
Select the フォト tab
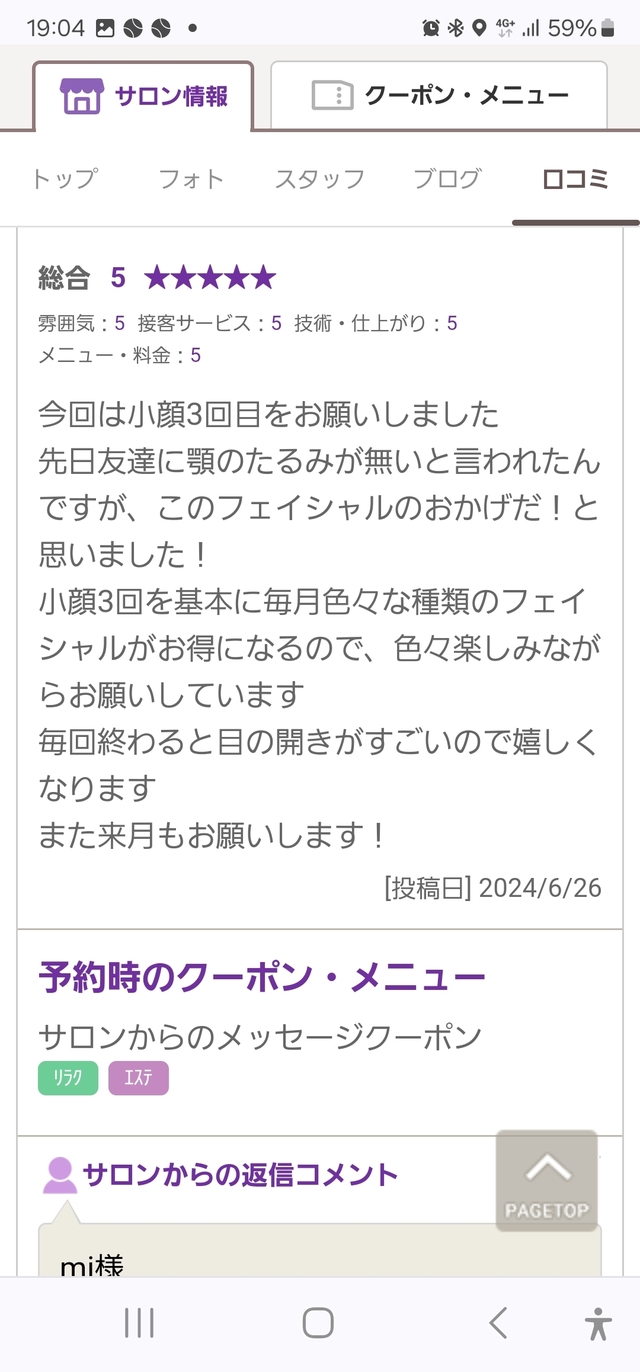191,179
